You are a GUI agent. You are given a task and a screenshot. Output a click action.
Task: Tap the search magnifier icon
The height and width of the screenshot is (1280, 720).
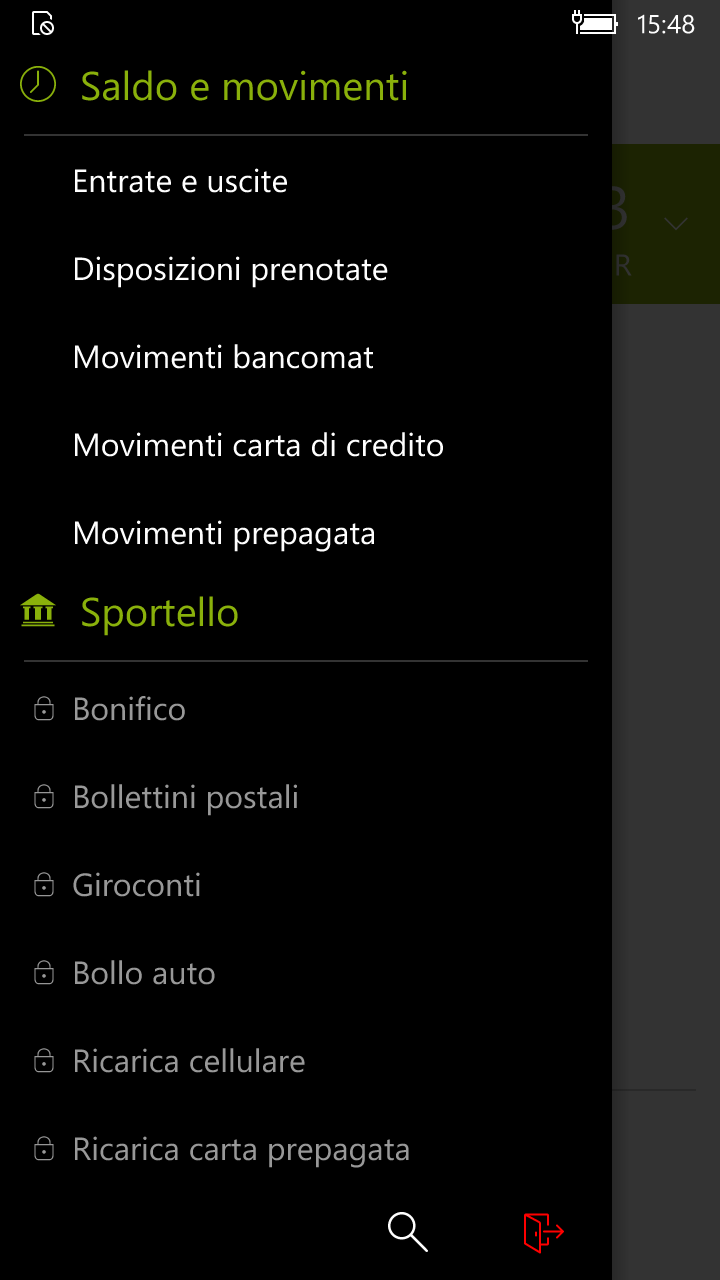(407, 1231)
